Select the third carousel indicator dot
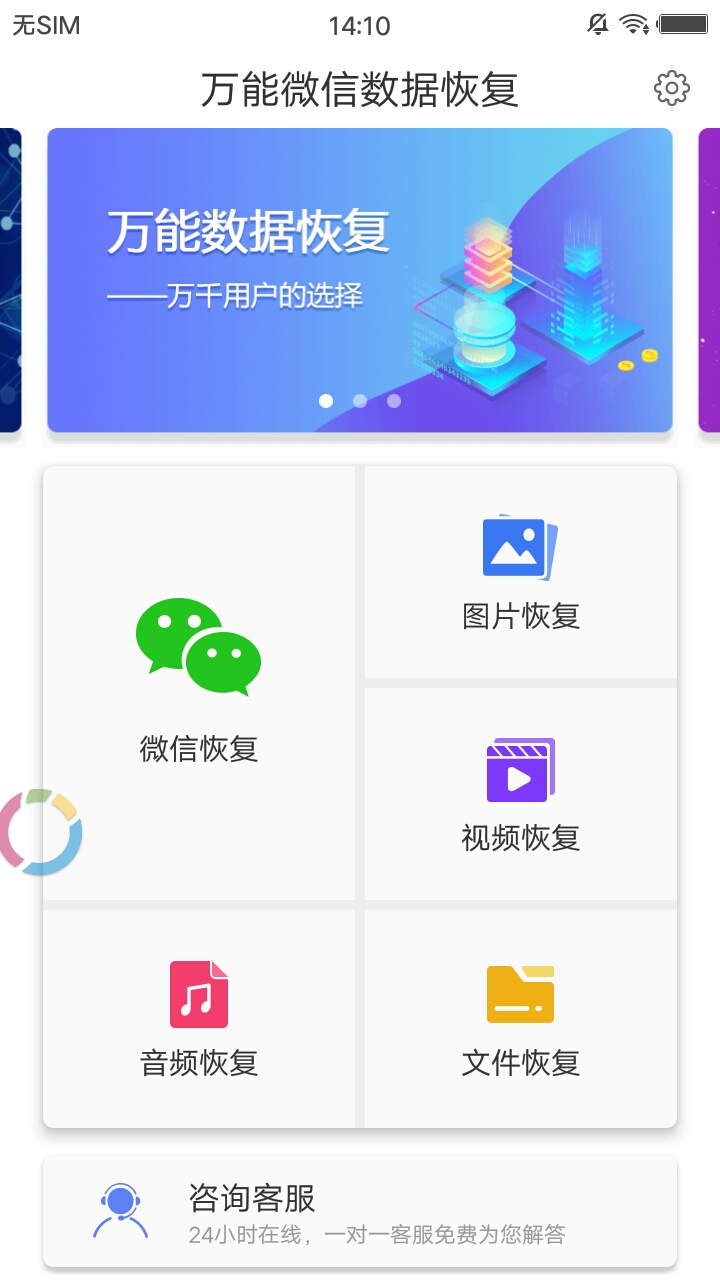The image size is (720, 1280). pyautogui.click(x=393, y=400)
